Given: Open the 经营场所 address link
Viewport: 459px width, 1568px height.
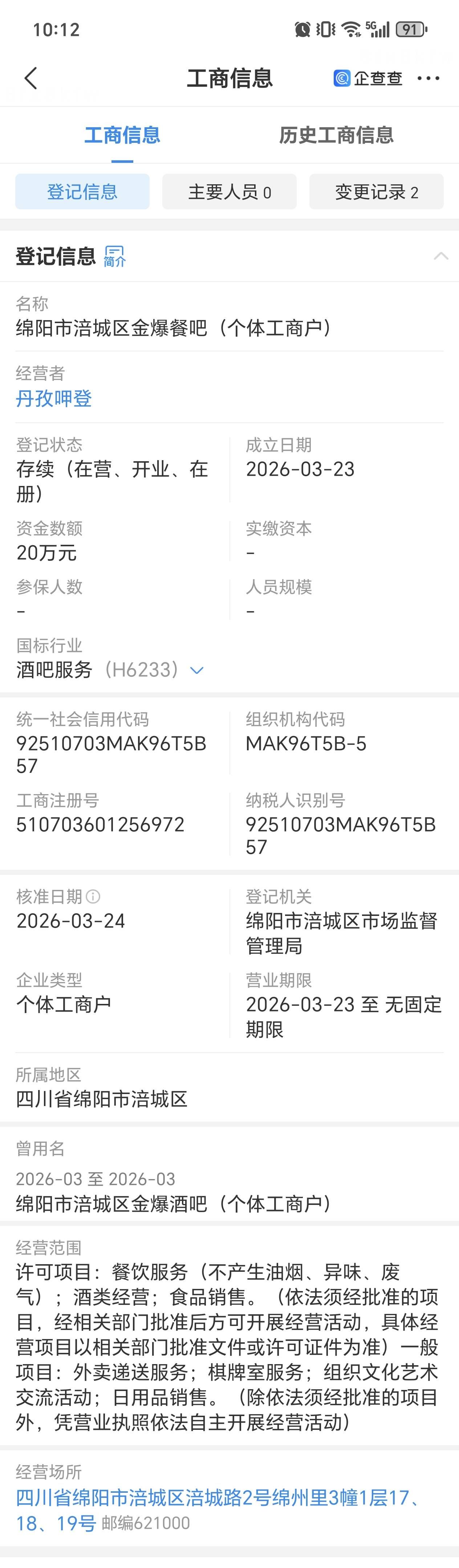Looking at the screenshot, I should [x=219, y=1510].
